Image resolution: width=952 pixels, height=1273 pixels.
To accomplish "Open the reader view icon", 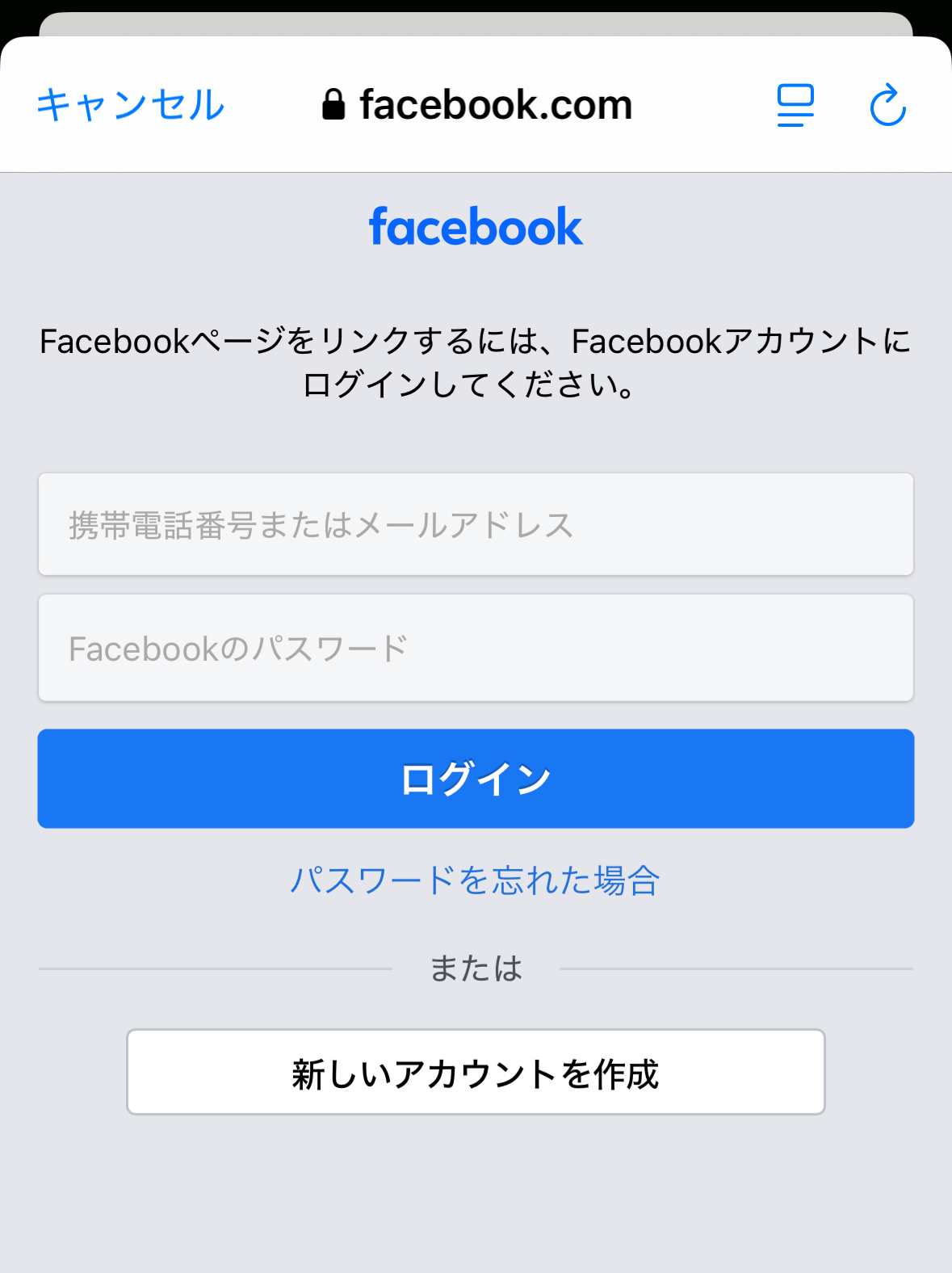I will [x=795, y=105].
